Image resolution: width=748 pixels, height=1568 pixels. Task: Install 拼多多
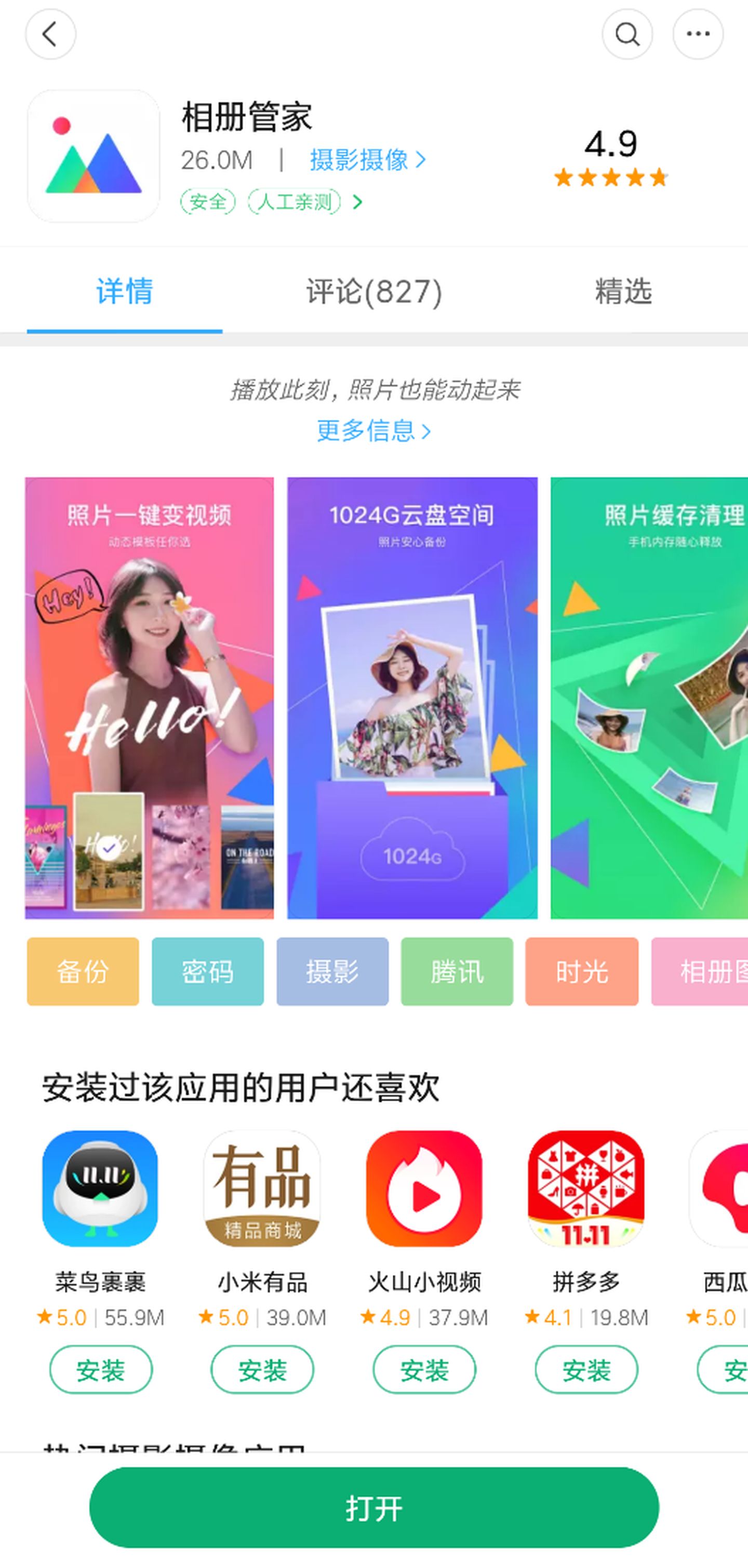click(x=585, y=1369)
